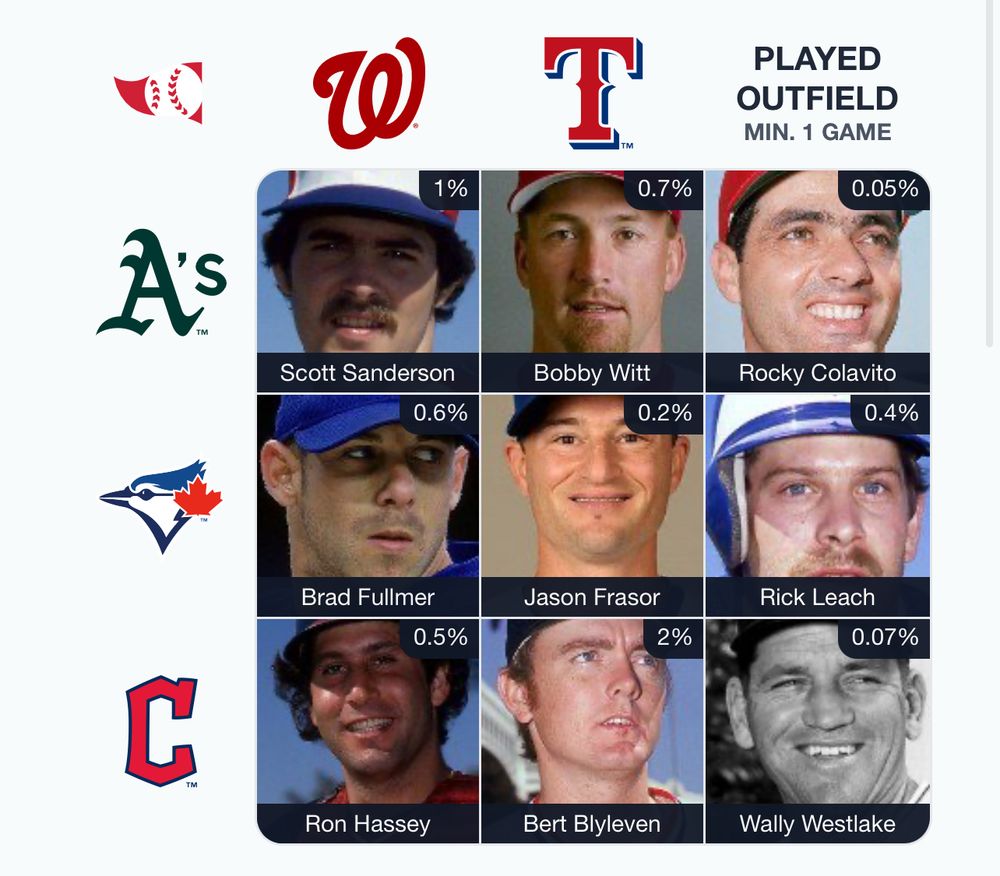View the Bert Blyleven answer cell

coord(592,731)
